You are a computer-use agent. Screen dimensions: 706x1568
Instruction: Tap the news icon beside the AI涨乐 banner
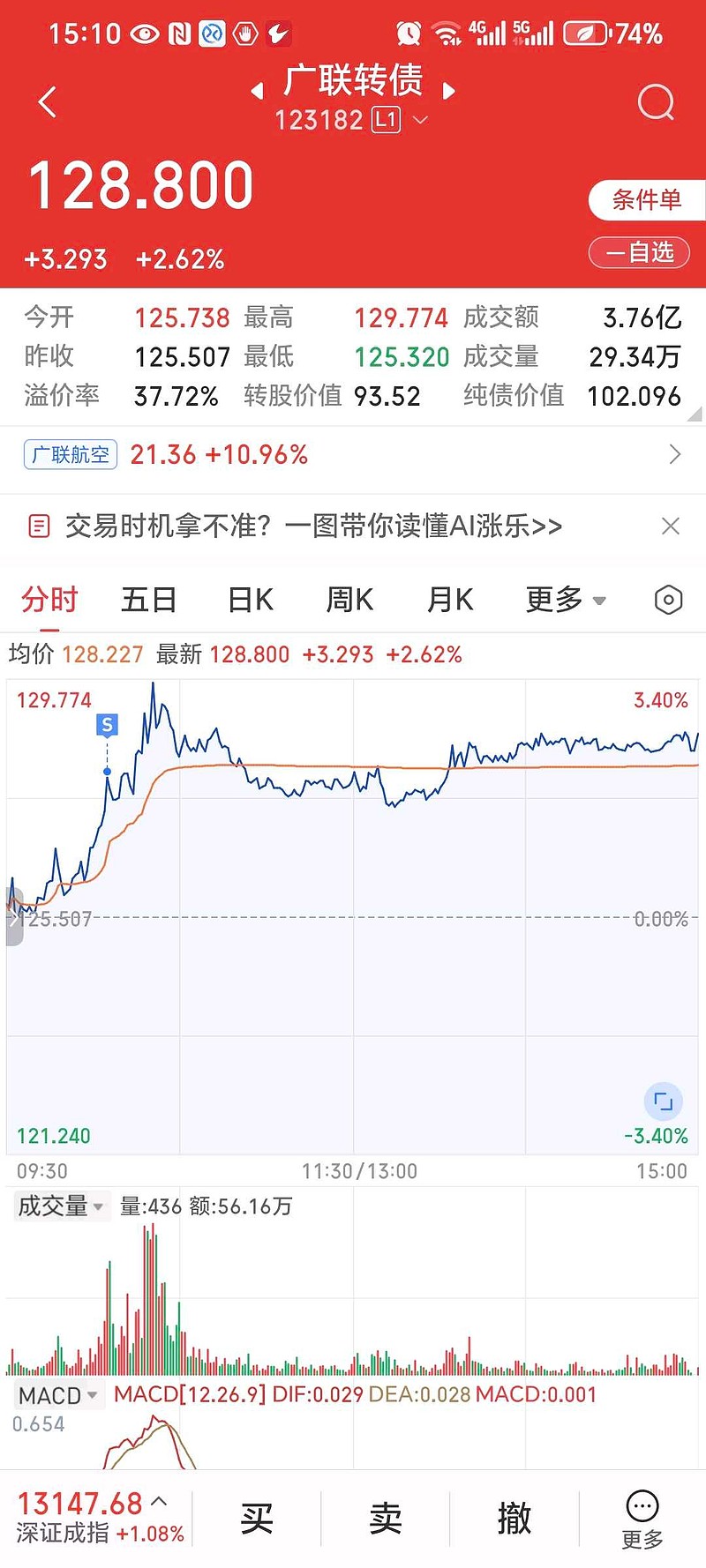39,526
